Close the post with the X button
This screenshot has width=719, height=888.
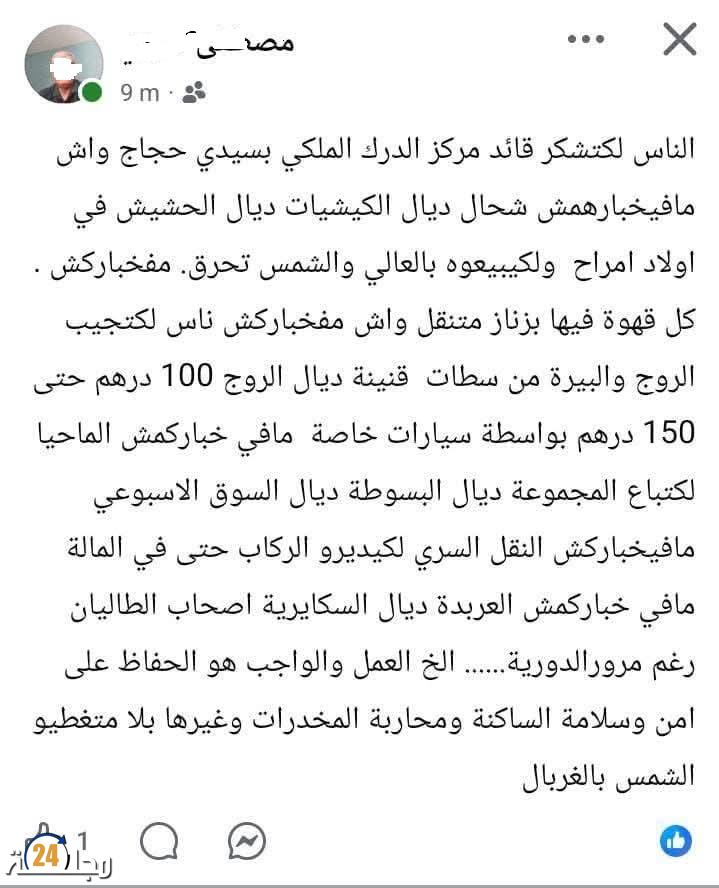point(679,39)
